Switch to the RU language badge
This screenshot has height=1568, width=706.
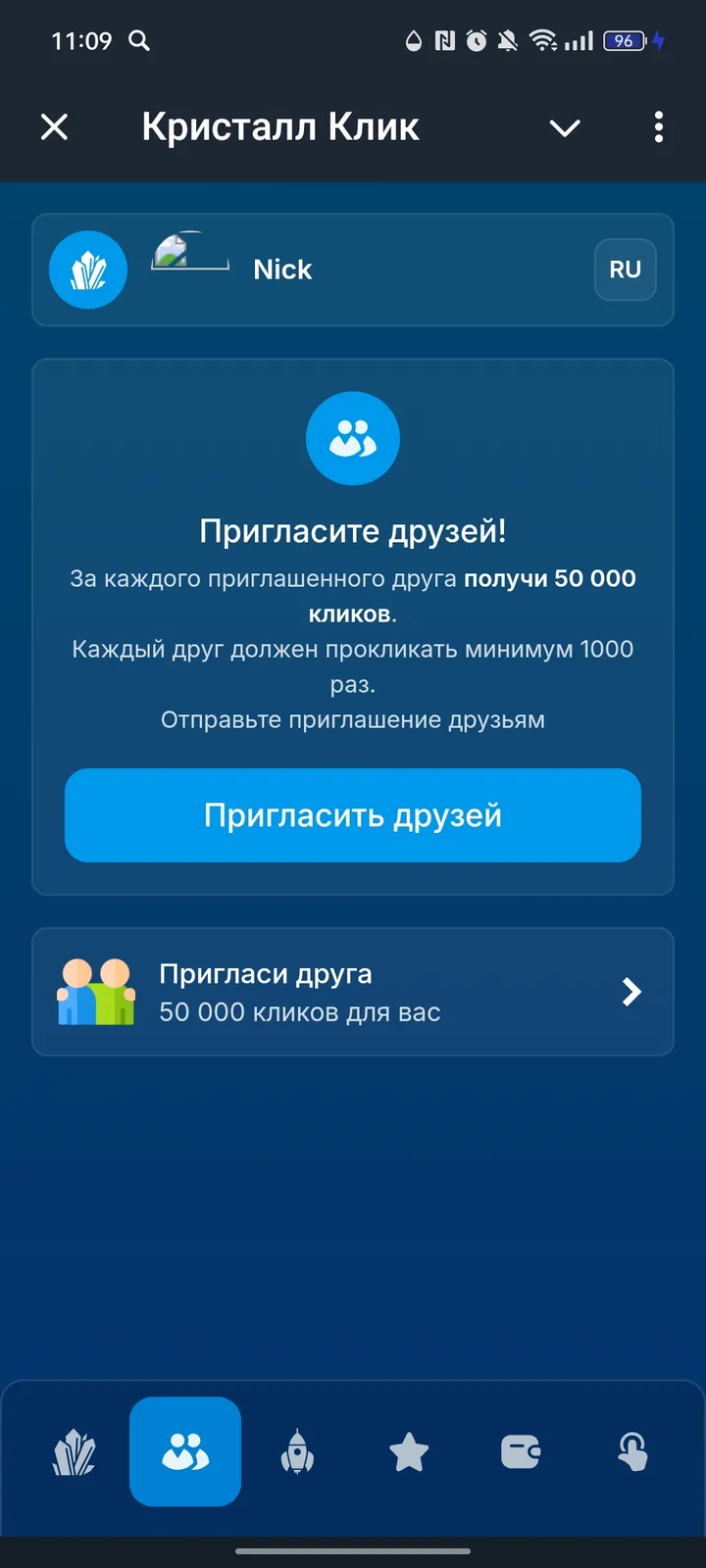coord(625,269)
